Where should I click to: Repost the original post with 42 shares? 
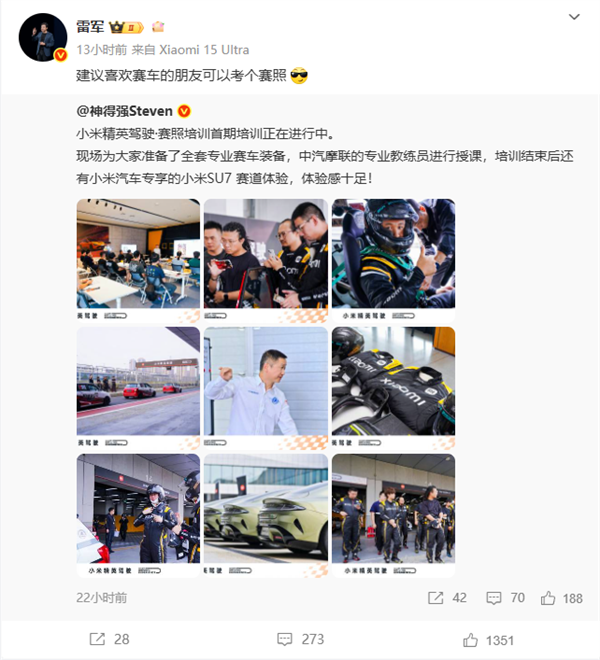447,598
